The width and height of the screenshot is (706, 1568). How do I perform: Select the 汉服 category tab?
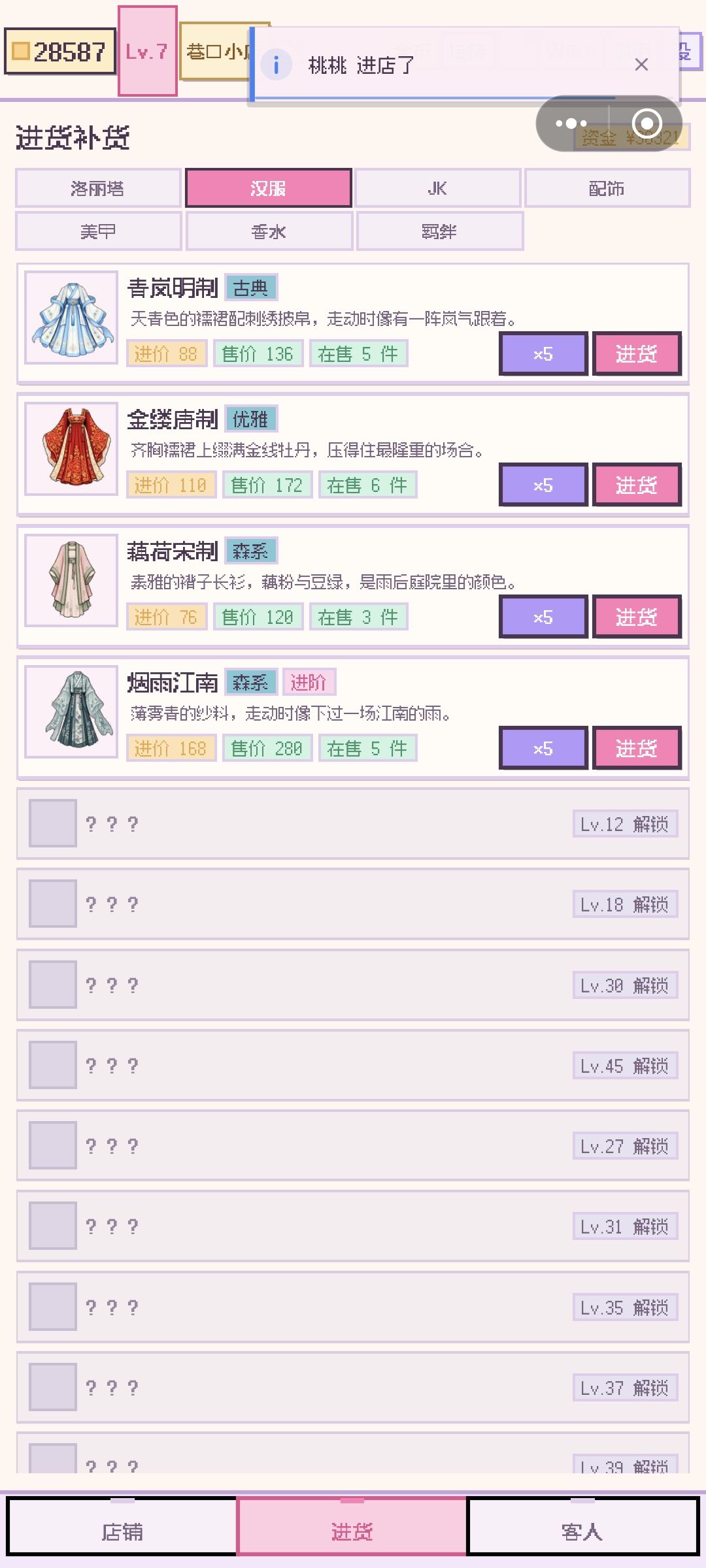(269, 188)
